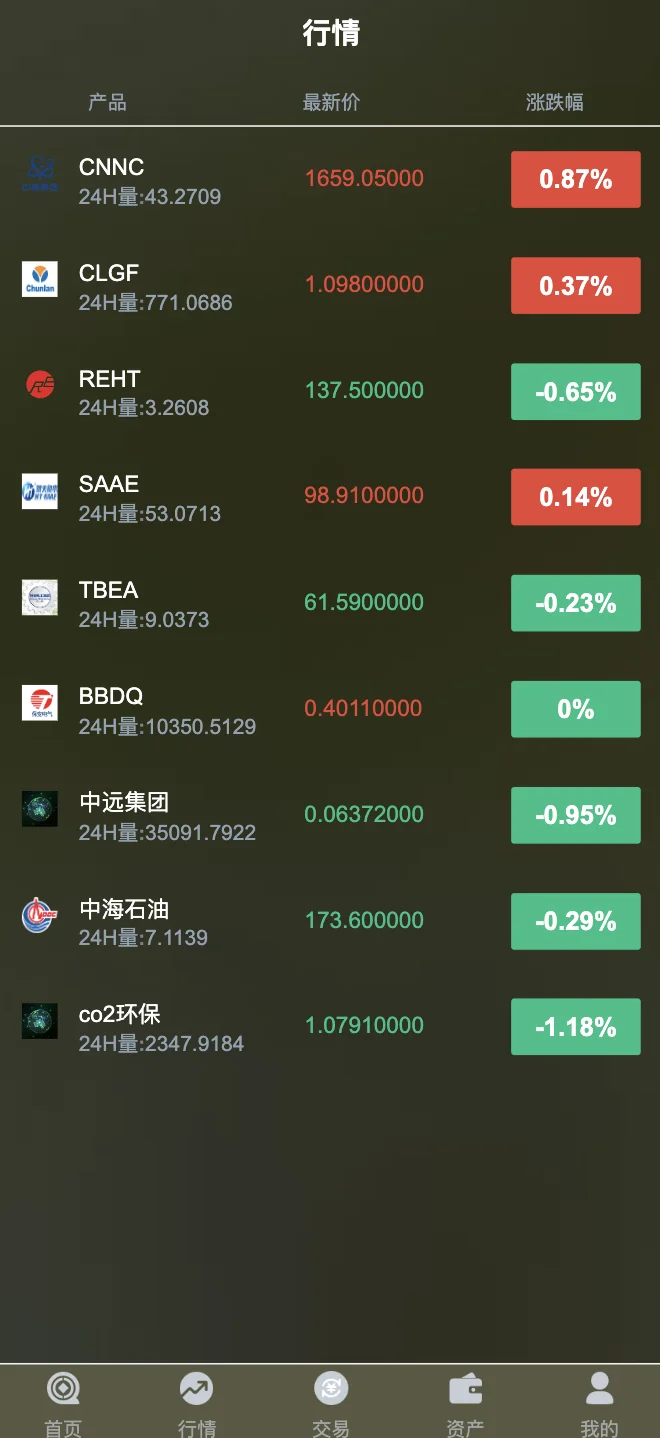Switch to the 资产 tab
This screenshot has width=660, height=1438.
(x=465, y=1402)
